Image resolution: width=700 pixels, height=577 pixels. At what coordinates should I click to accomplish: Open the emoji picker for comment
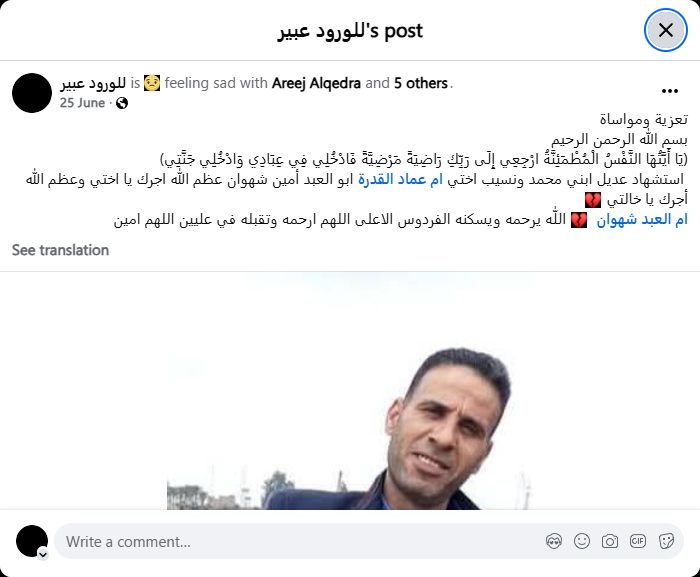click(x=582, y=541)
